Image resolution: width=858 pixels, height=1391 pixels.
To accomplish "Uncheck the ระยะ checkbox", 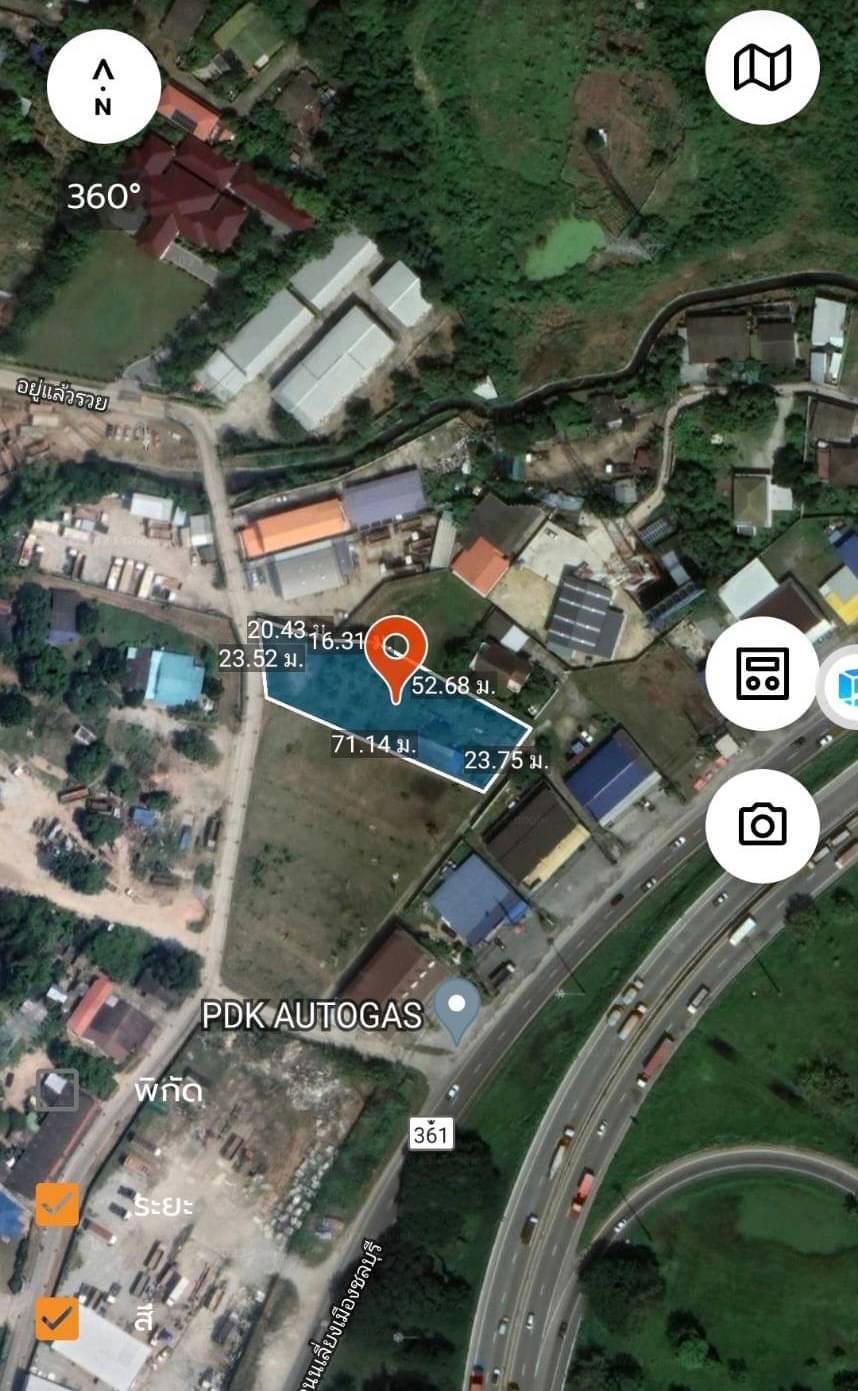I will [57, 1204].
